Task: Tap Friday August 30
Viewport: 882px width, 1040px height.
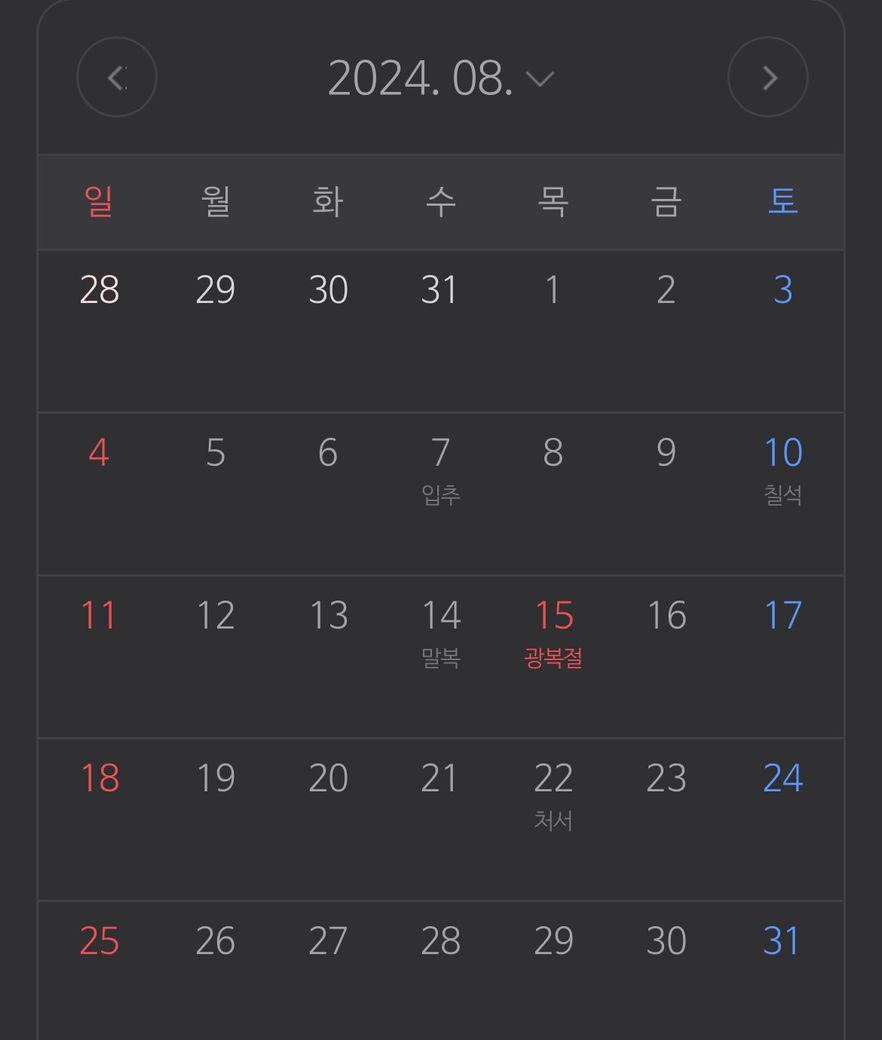Action: coord(666,942)
